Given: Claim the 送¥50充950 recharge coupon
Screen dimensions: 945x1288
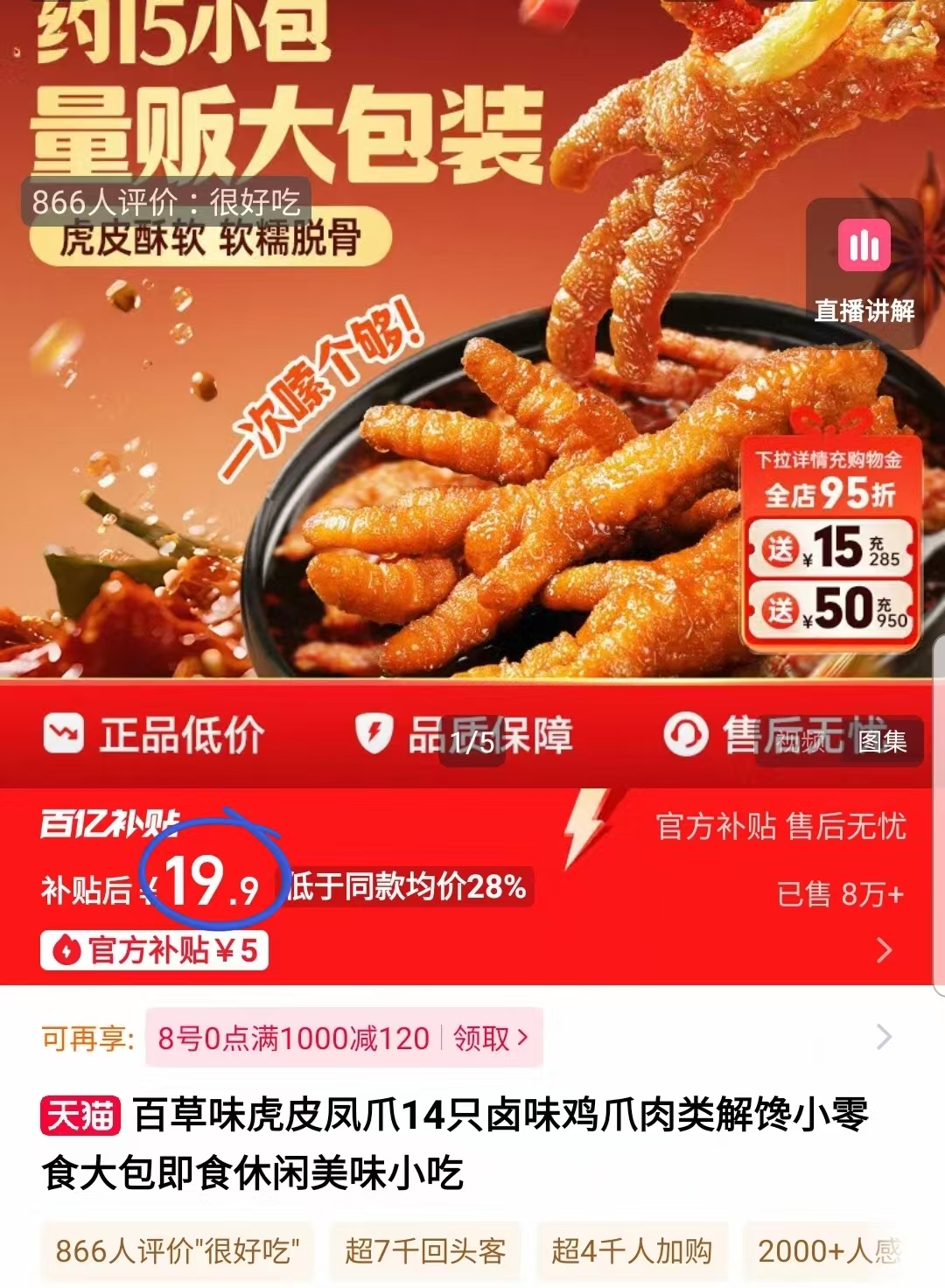Looking at the screenshot, I should [829, 609].
